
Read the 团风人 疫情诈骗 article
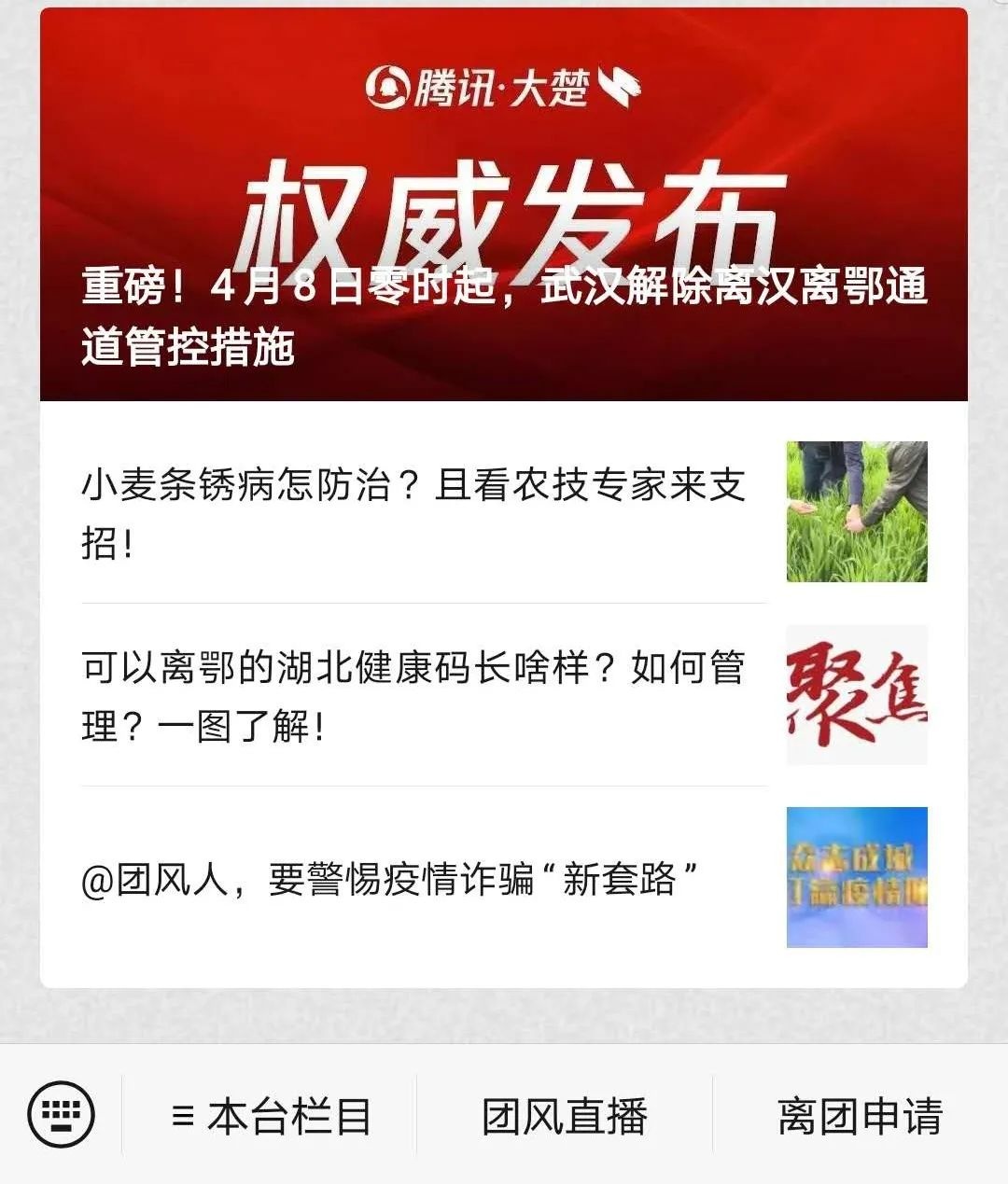point(390,879)
